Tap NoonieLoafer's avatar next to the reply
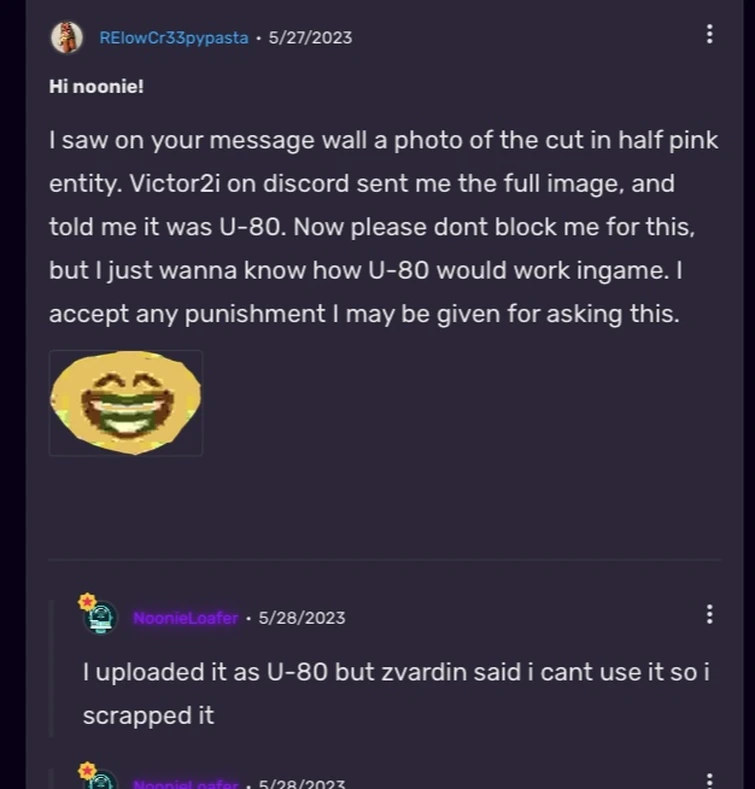Screen dimensions: 755x789 click(100, 617)
